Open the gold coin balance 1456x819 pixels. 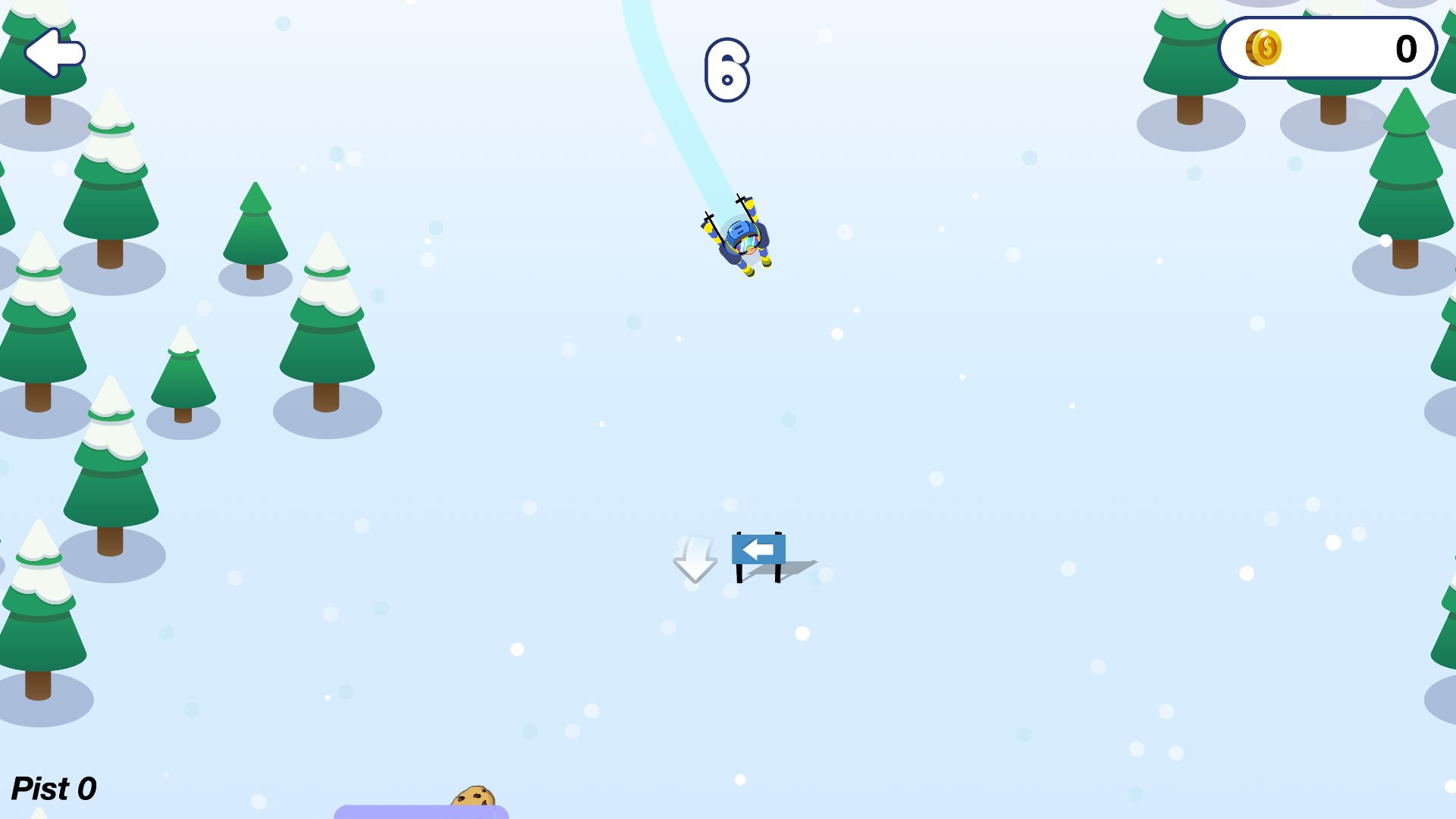coord(1326,49)
